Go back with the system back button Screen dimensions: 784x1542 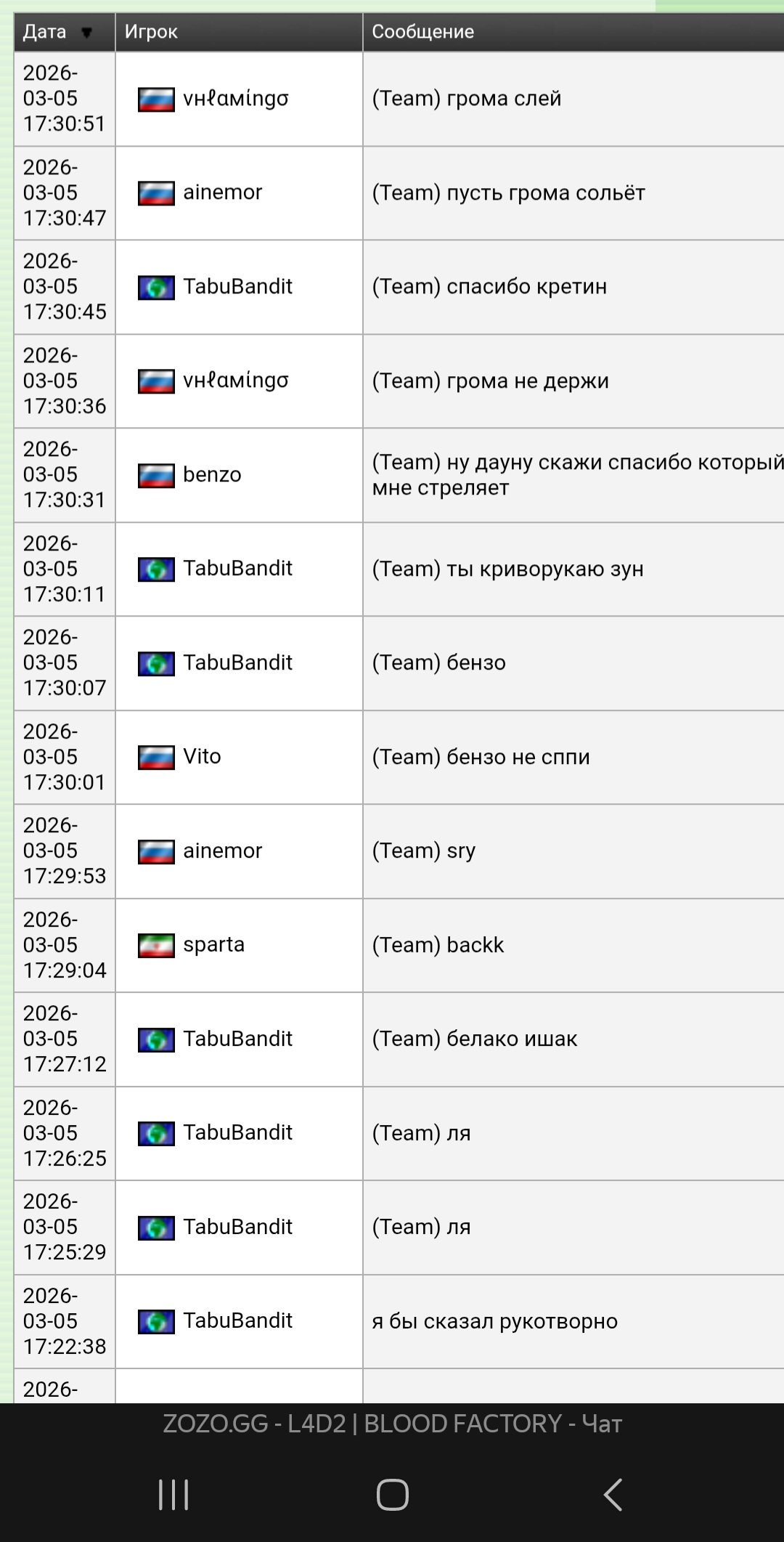click(613, 1495)
